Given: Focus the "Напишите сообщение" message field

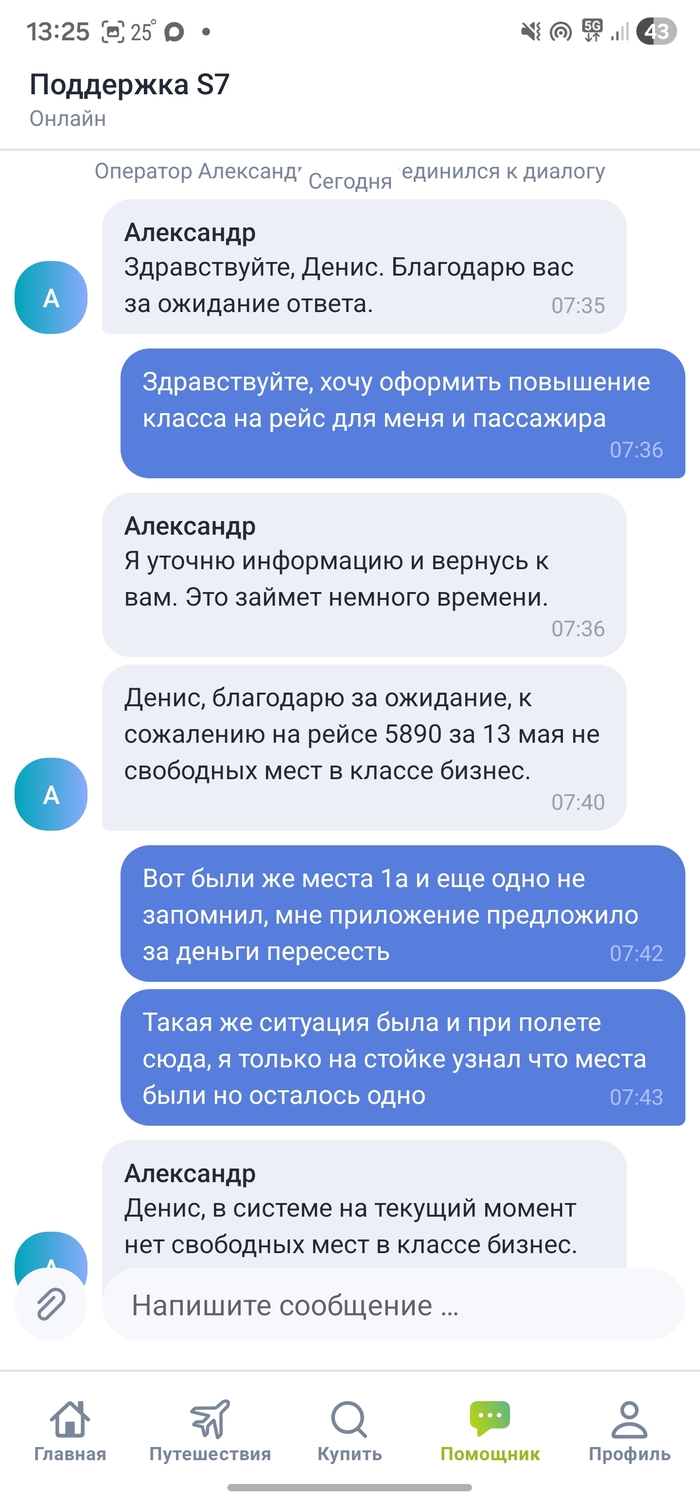Looking at the screenshot, I should coord(394,1304).
